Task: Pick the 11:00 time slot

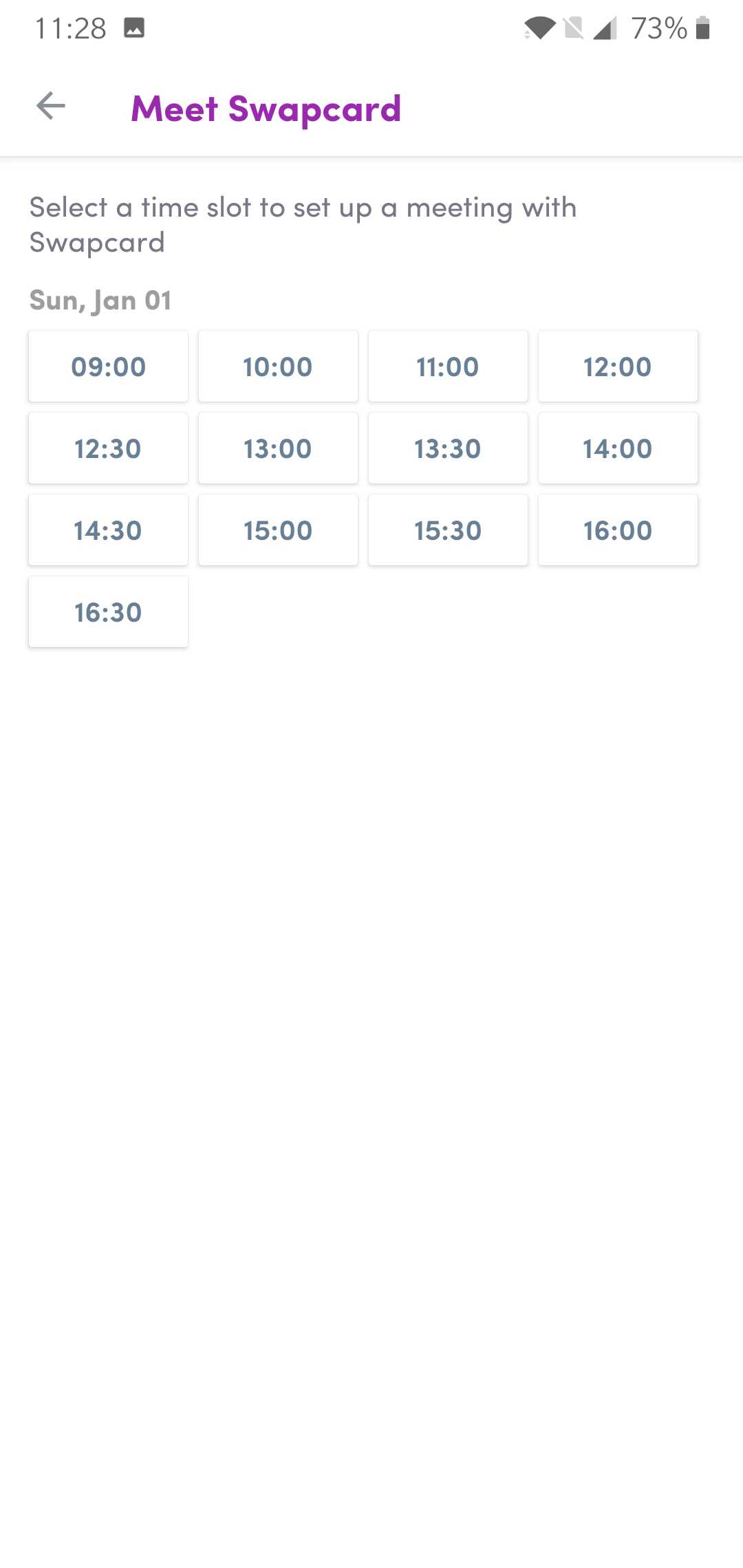Action: point(448,367)
